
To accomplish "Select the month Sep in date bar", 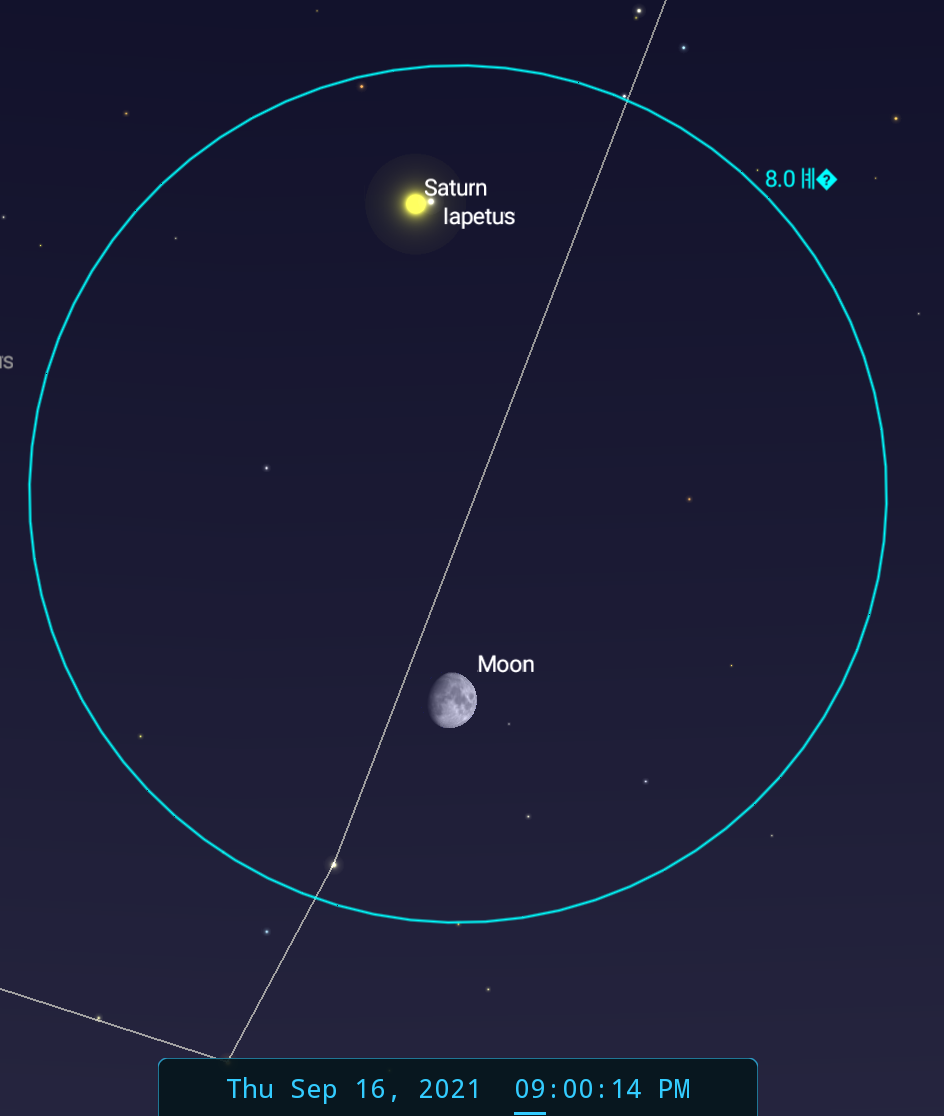I will (x=314, y=1090).
